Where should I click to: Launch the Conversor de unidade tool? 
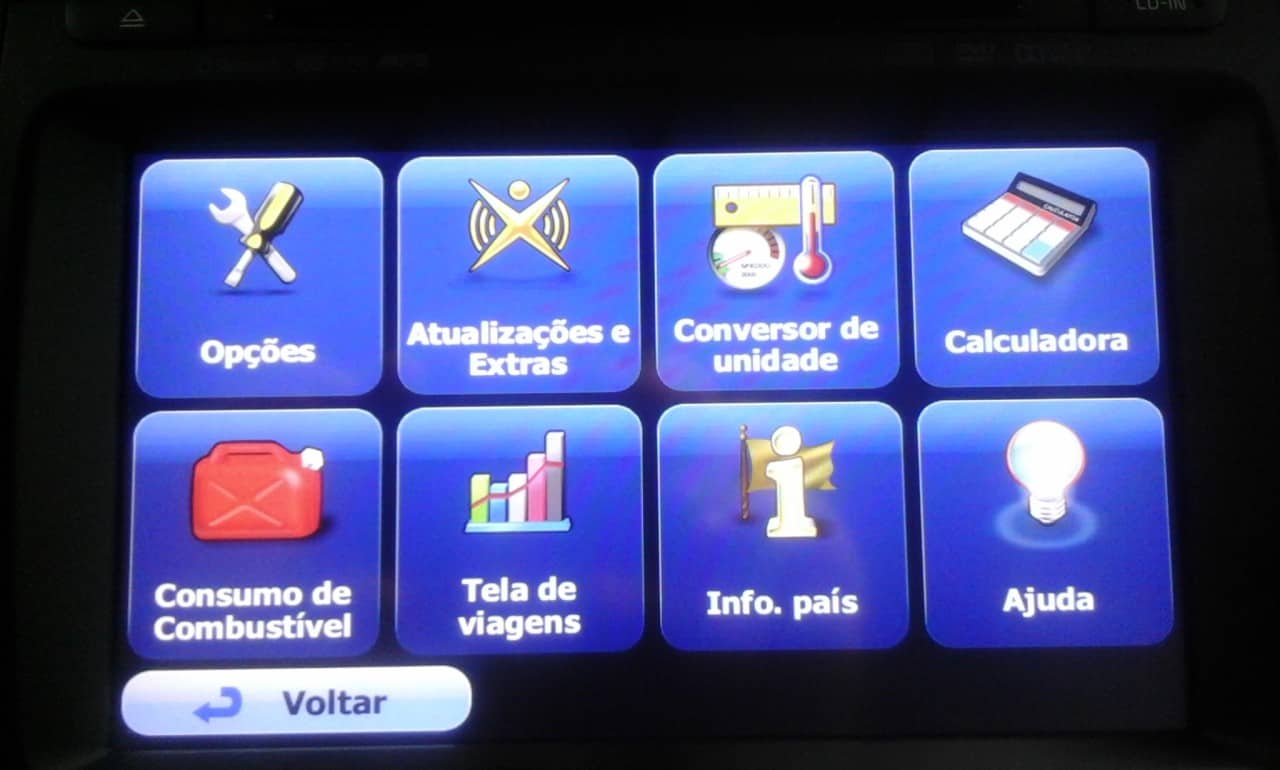click(x=775, y=270)
